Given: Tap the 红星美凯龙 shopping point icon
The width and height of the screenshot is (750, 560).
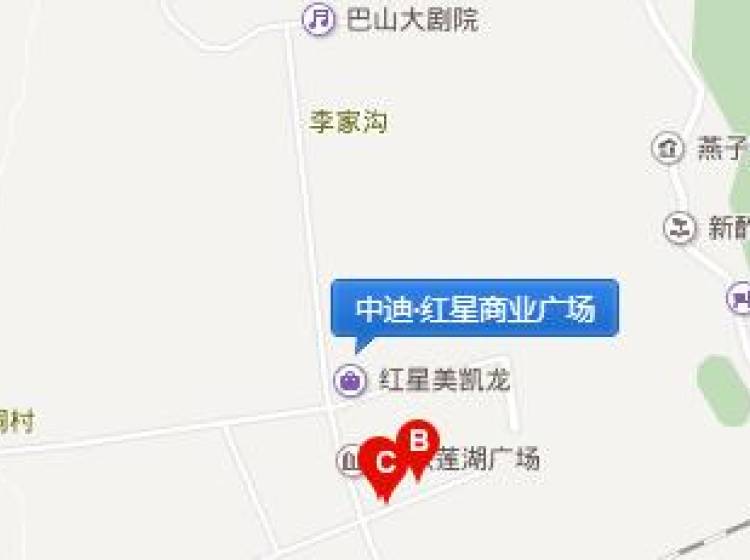Looking at the screenshot, I should coord(350,380).
